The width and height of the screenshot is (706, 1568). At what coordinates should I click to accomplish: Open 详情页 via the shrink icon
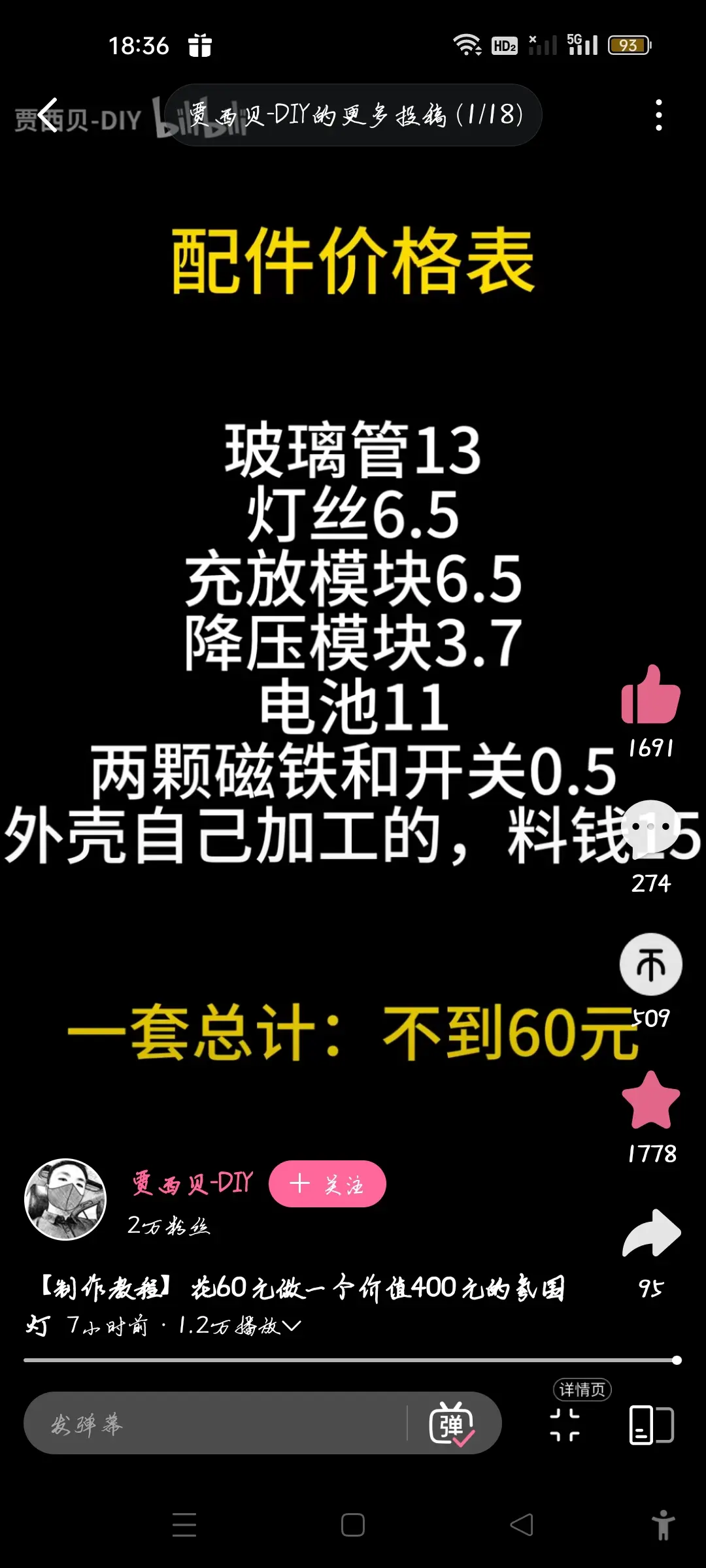(x=565, y=1424)
